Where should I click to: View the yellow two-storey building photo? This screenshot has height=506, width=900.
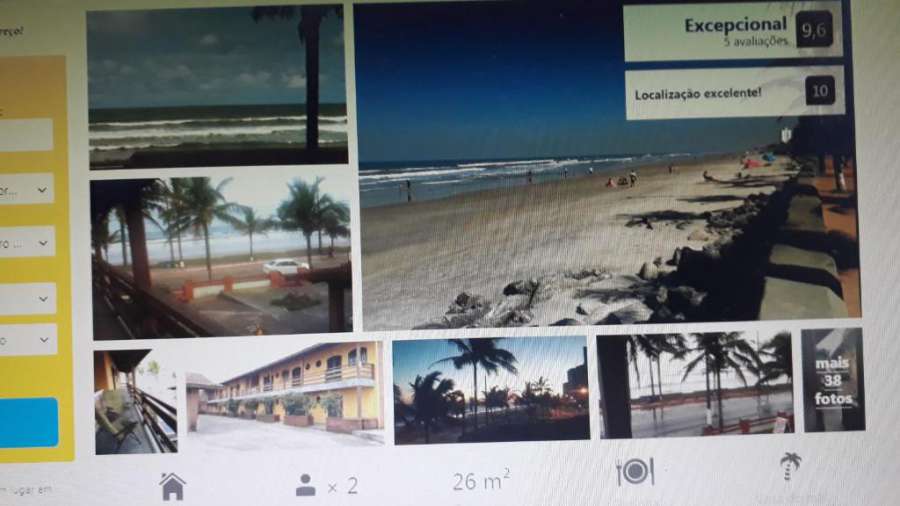(283, 392)
